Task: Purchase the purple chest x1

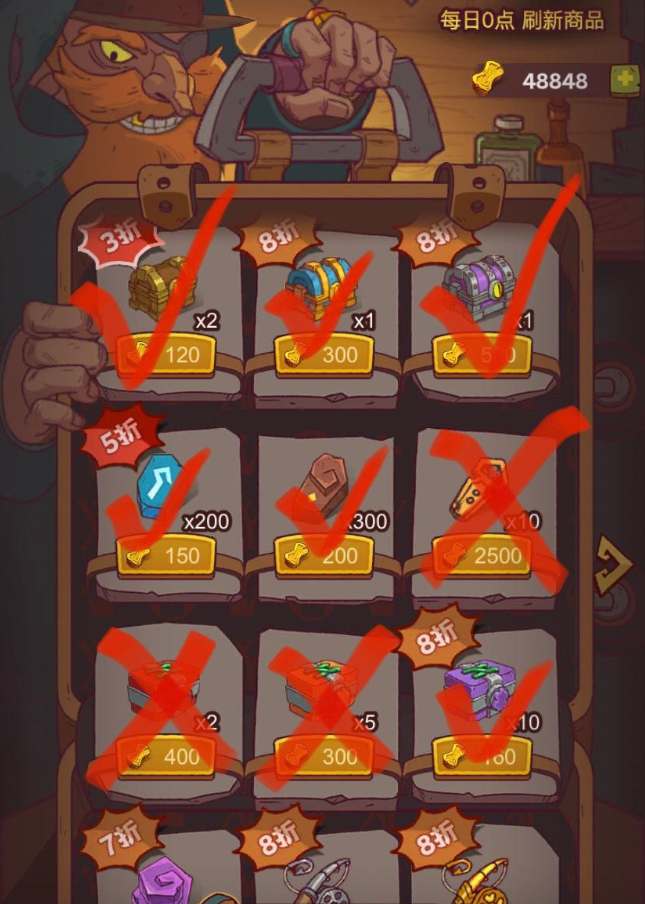Action: tap(481, 354)
